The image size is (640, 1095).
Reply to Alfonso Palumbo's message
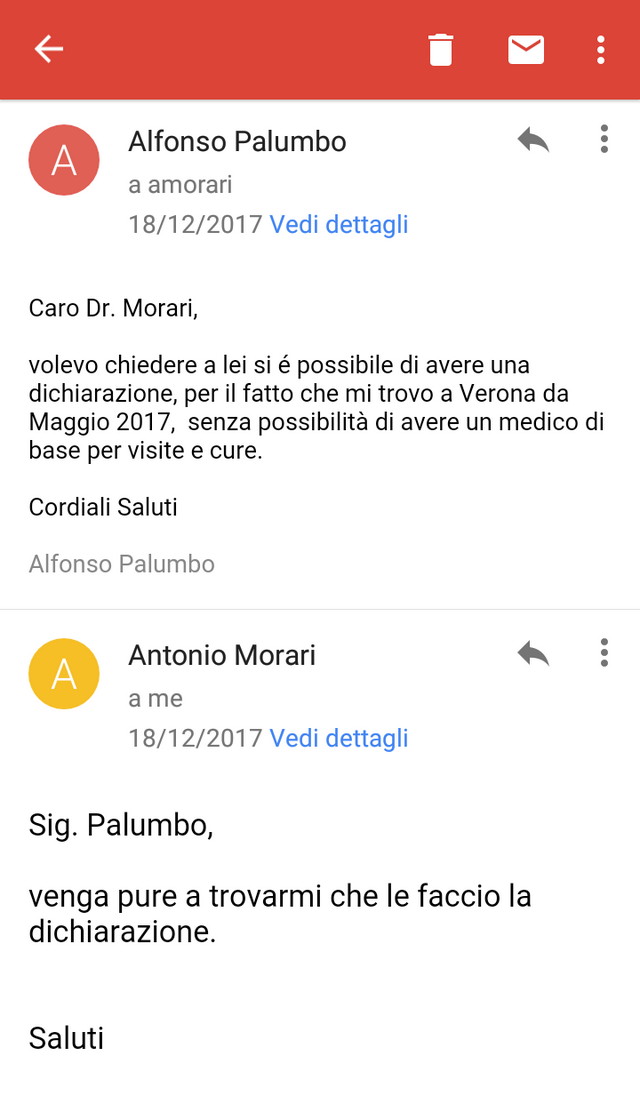533,140
